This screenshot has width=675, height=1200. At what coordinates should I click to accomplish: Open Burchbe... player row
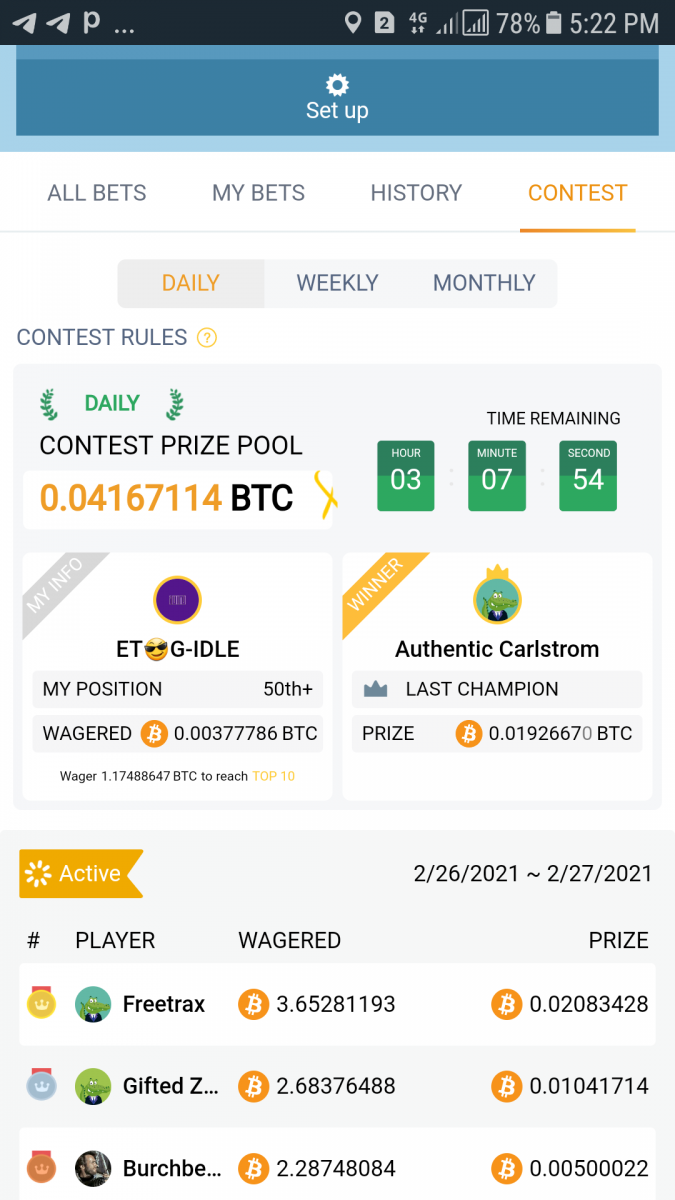pos(337,1167)
